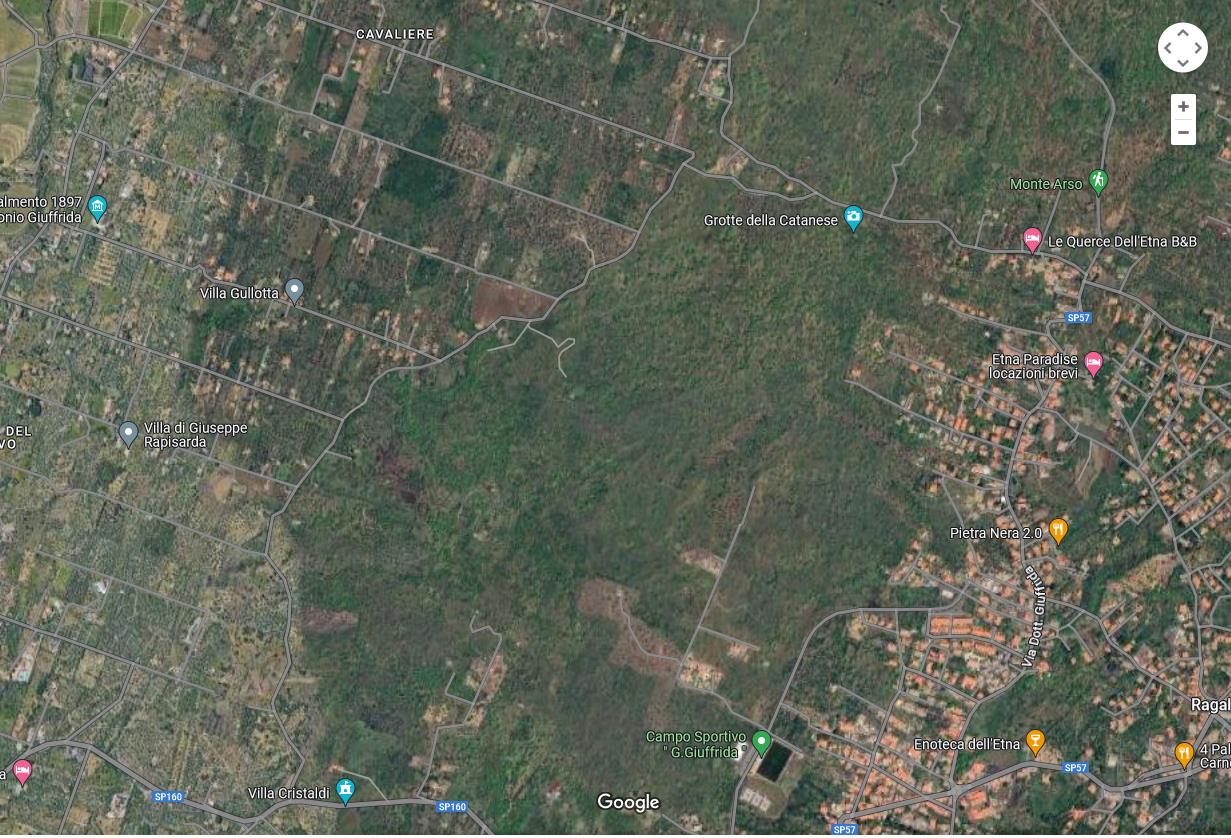Open the Pietra Nera 2.0 restaurant pin
This screenshot has width=1231, height=838.
1058,530
